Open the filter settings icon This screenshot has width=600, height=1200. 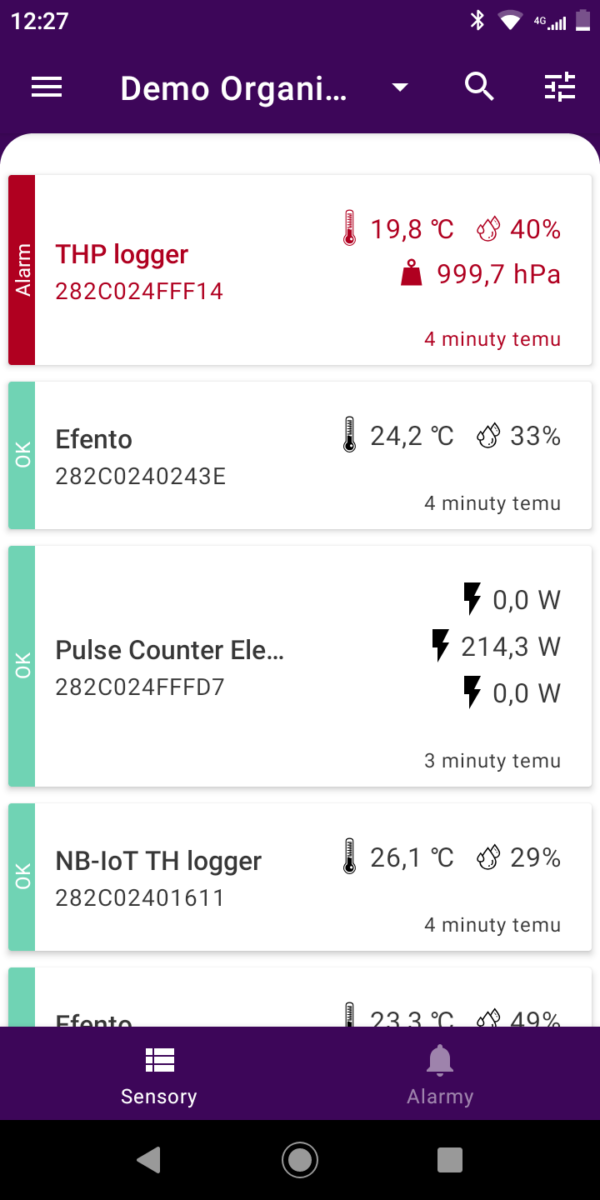tap(560, 88)
